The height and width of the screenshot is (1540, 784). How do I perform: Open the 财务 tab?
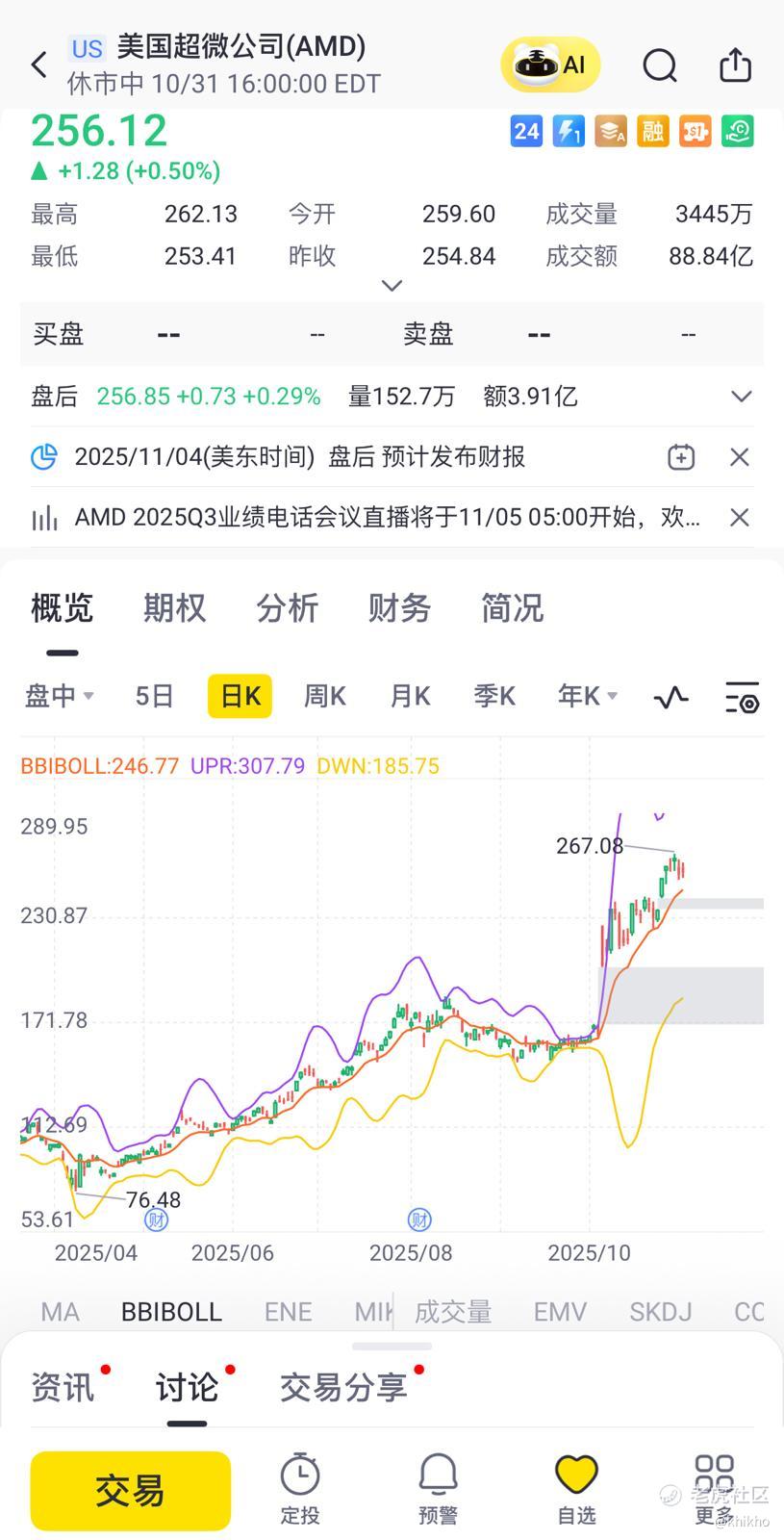tap(399, 608)
